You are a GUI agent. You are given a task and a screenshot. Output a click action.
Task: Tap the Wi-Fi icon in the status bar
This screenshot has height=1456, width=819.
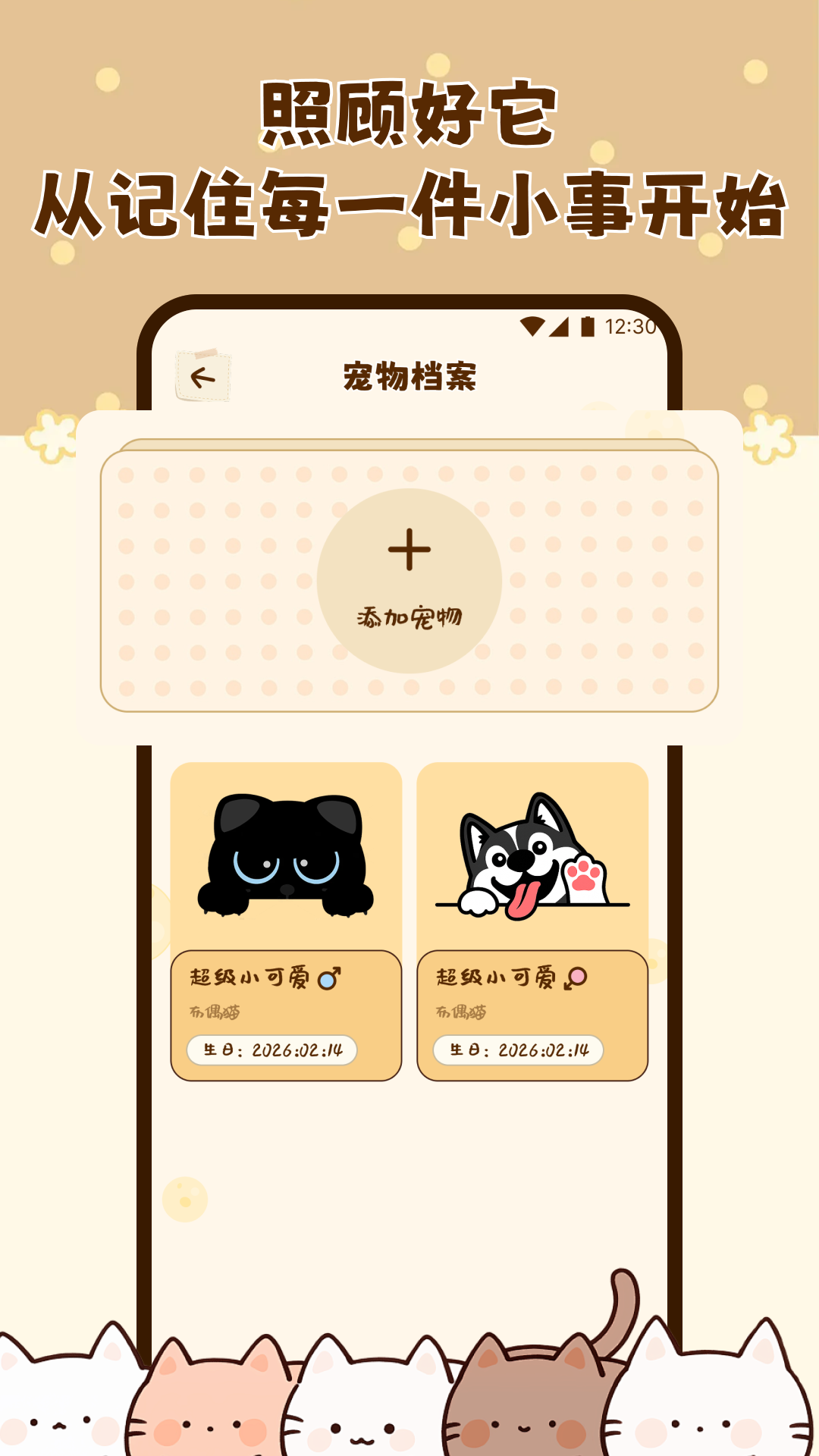pyautogui.click(x=532, y=326)
